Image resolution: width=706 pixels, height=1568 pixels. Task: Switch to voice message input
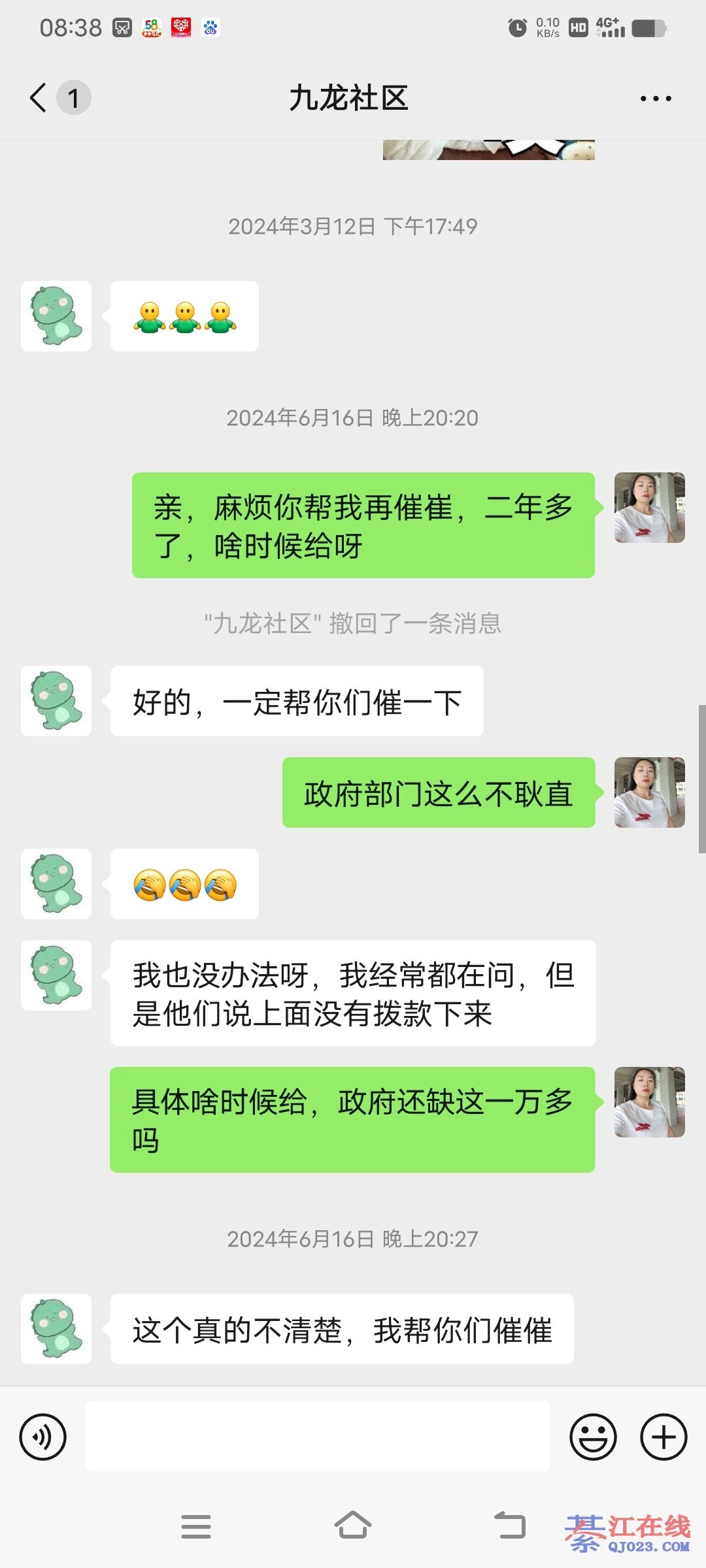point(43,1437)
